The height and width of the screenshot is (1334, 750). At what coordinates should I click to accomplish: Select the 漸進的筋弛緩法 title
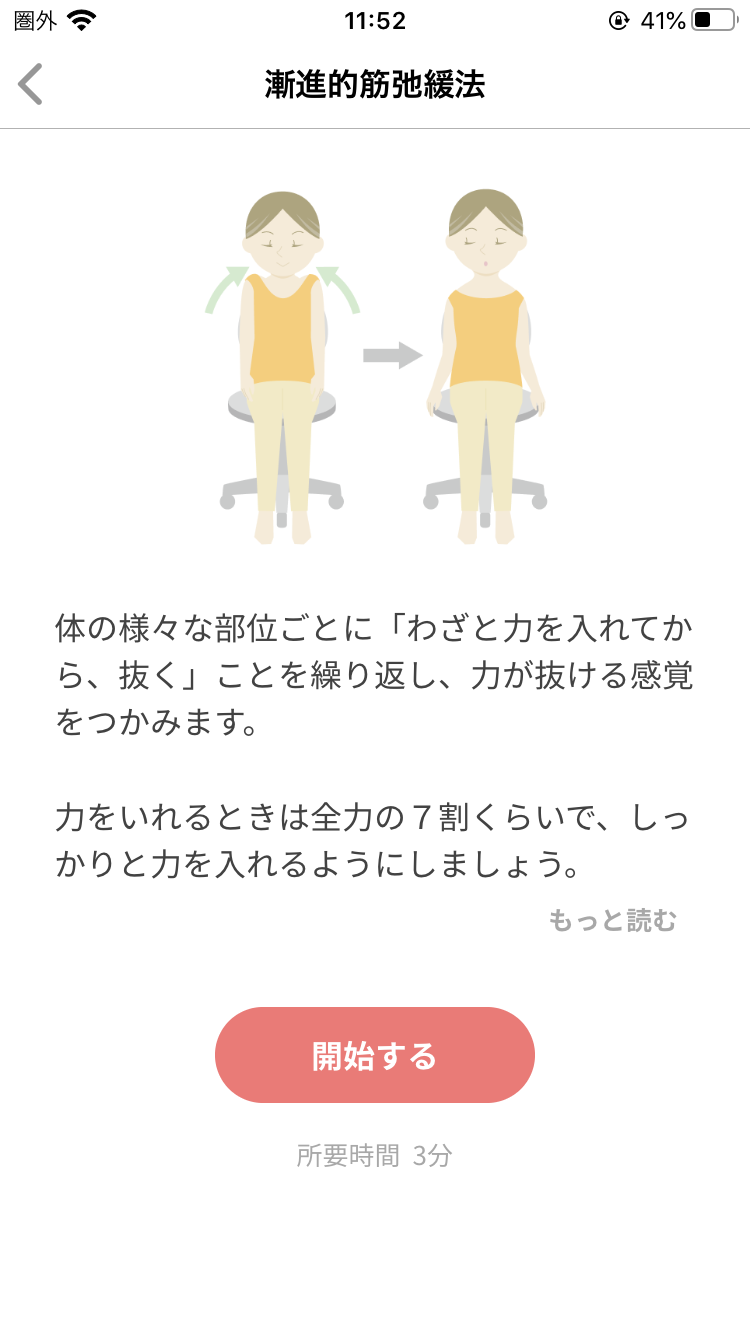pos(374,85)
